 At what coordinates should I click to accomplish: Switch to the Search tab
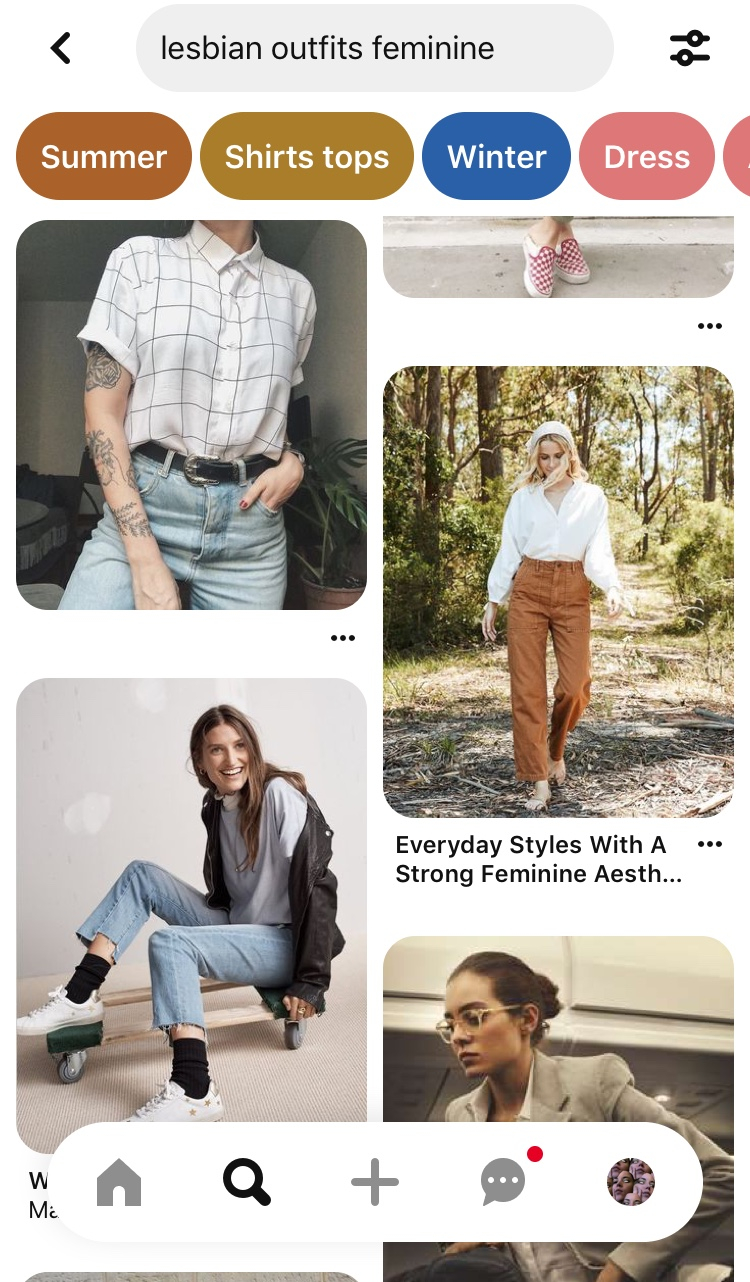coord(247,1182)
